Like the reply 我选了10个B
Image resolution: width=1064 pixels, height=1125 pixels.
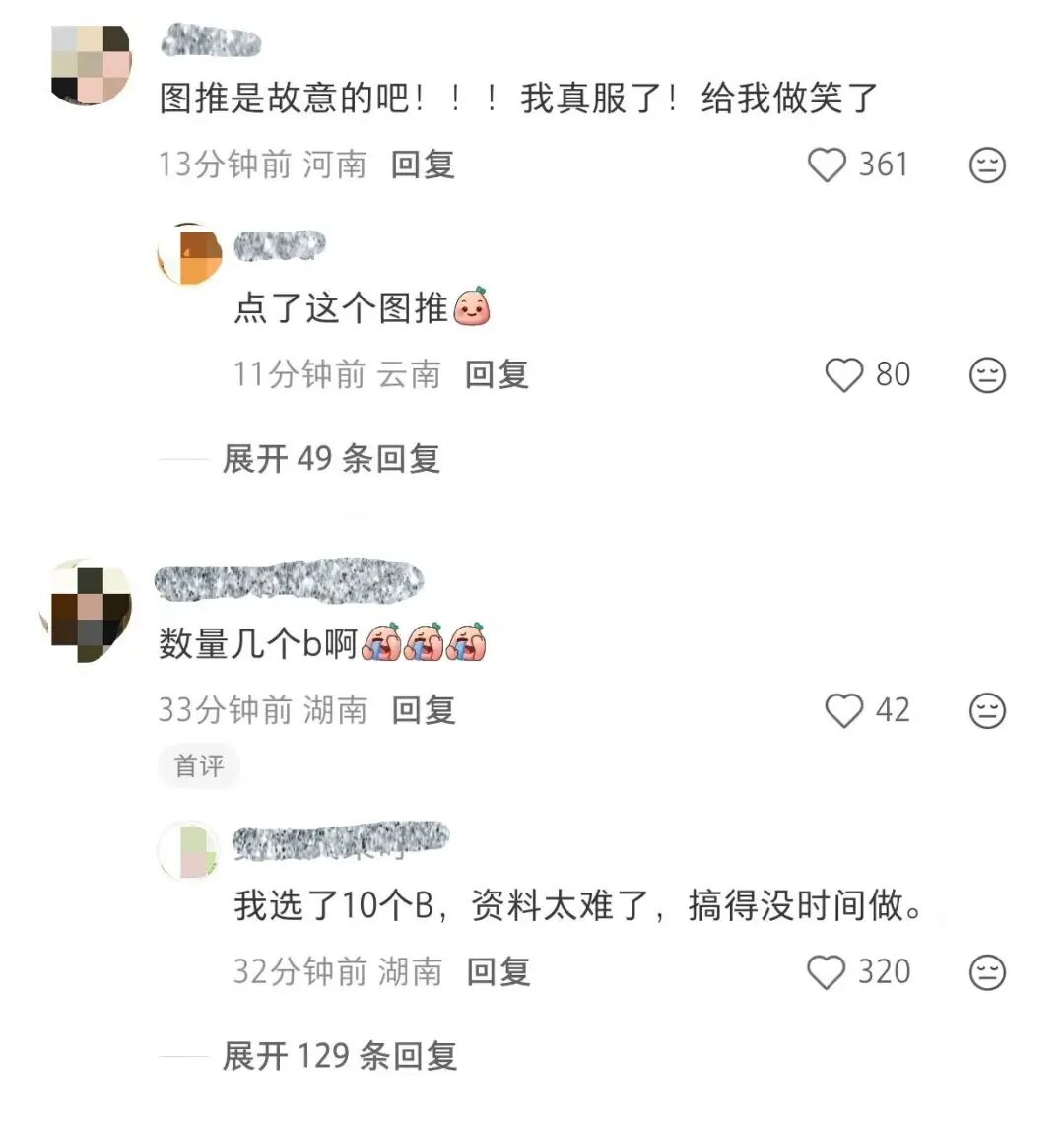click(826, 972)
